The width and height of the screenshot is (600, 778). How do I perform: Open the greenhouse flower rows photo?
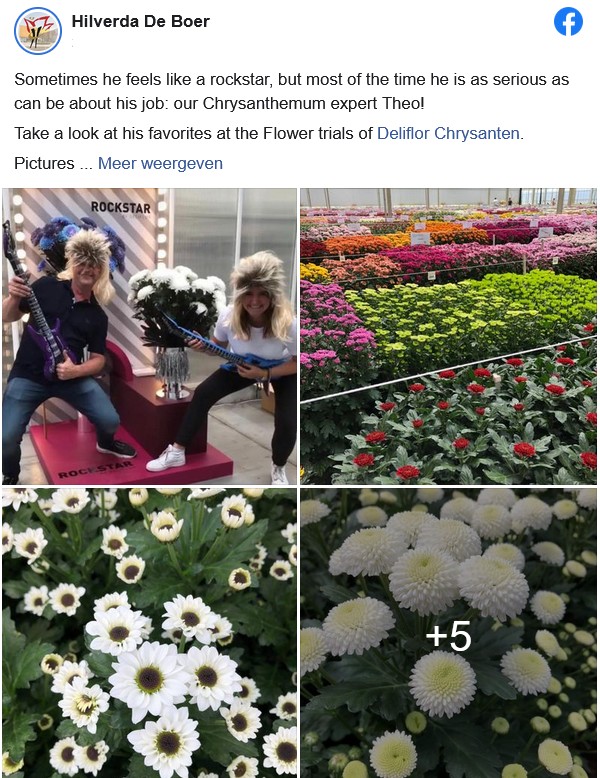(448, 336)
